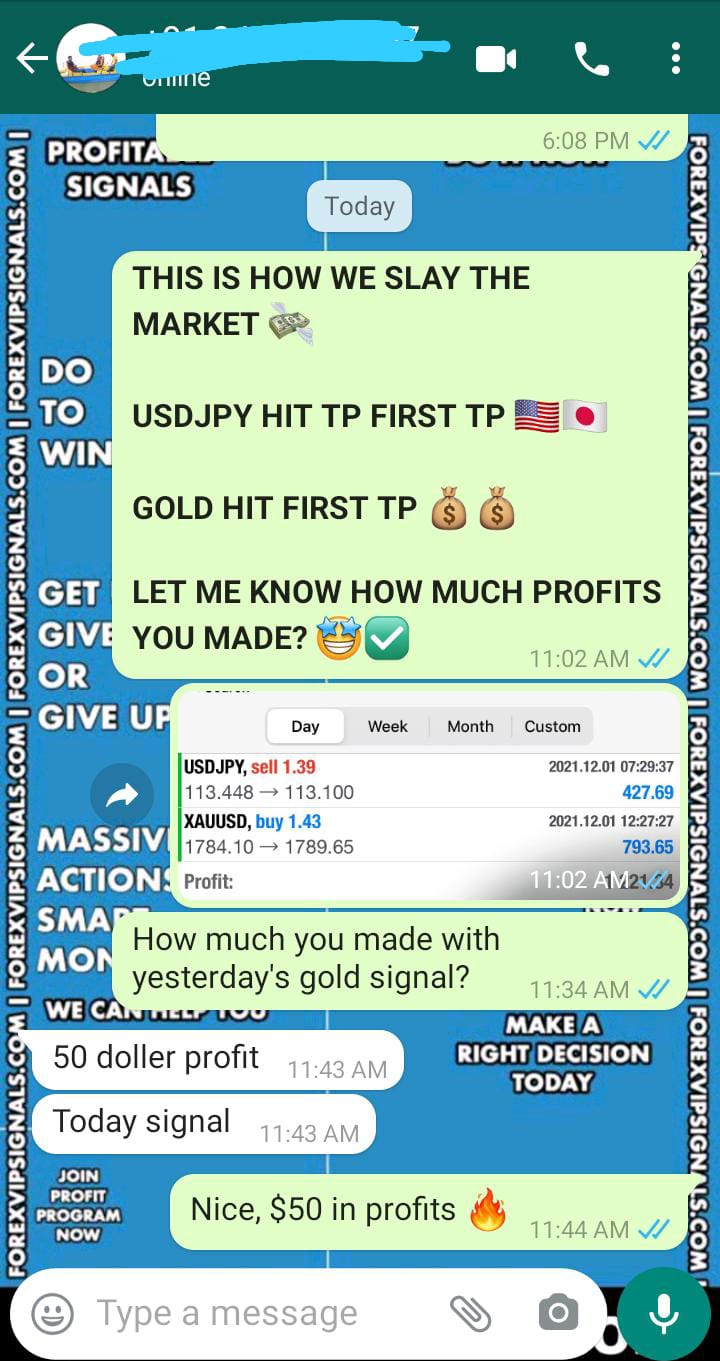Attach a file with the paperclip
The image size is (720, 1361).
pyautogui.click(x=470, y=1313)
